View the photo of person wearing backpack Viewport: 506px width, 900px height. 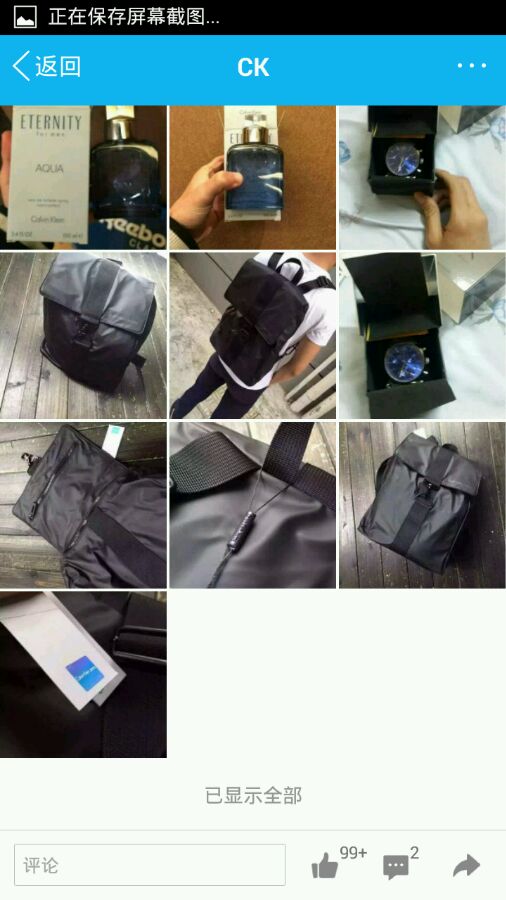(252, 336)
